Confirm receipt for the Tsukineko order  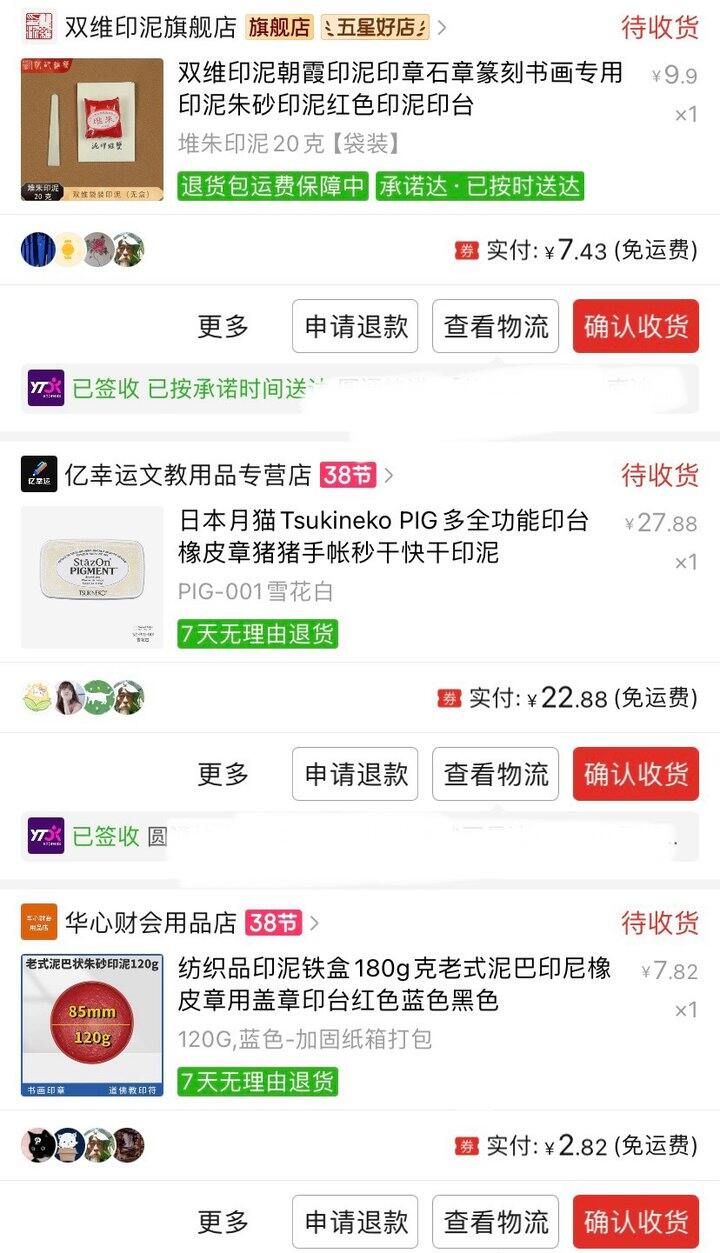pos(635,774)
